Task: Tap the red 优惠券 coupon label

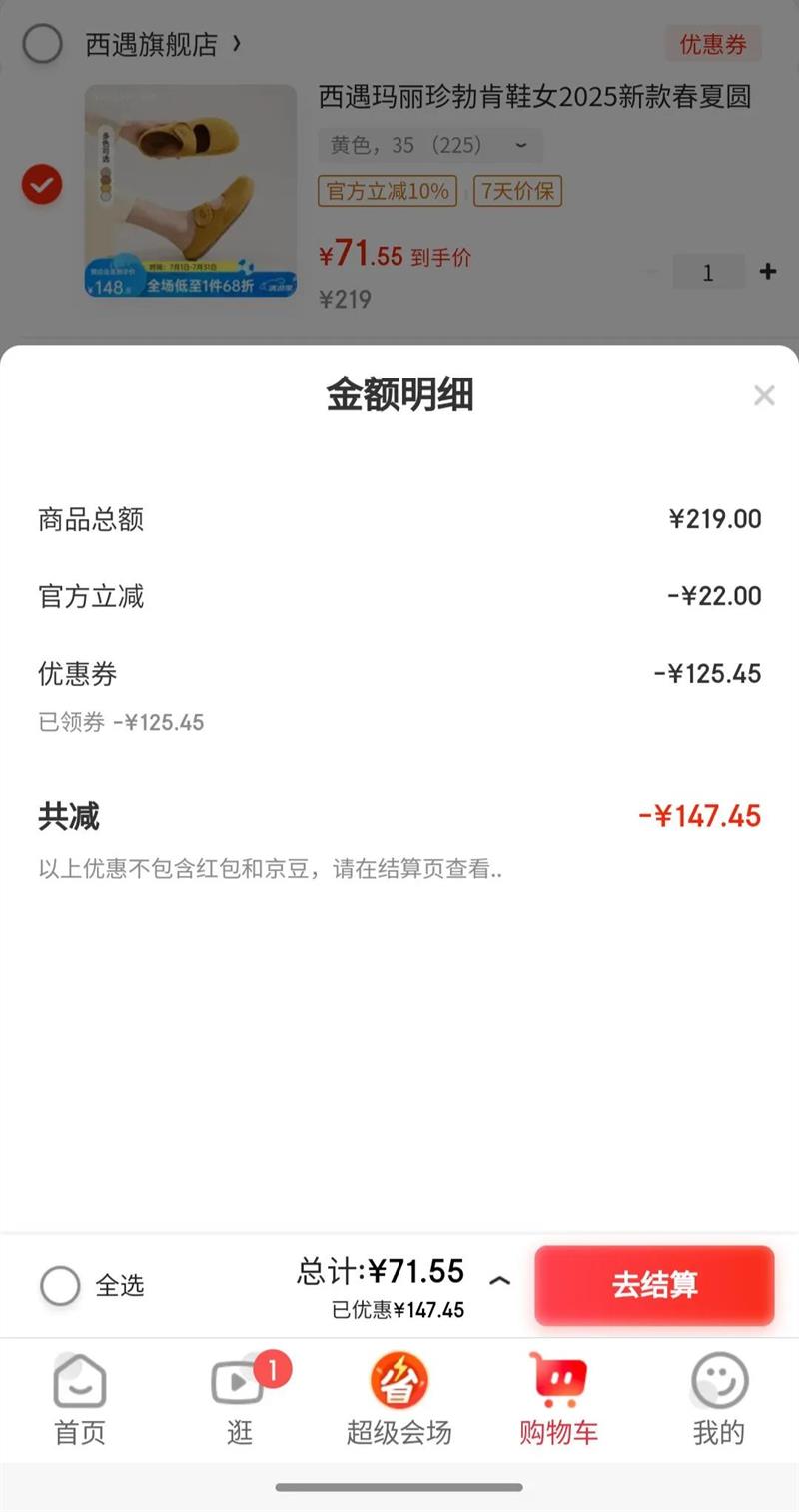Action: pos(713,44)
